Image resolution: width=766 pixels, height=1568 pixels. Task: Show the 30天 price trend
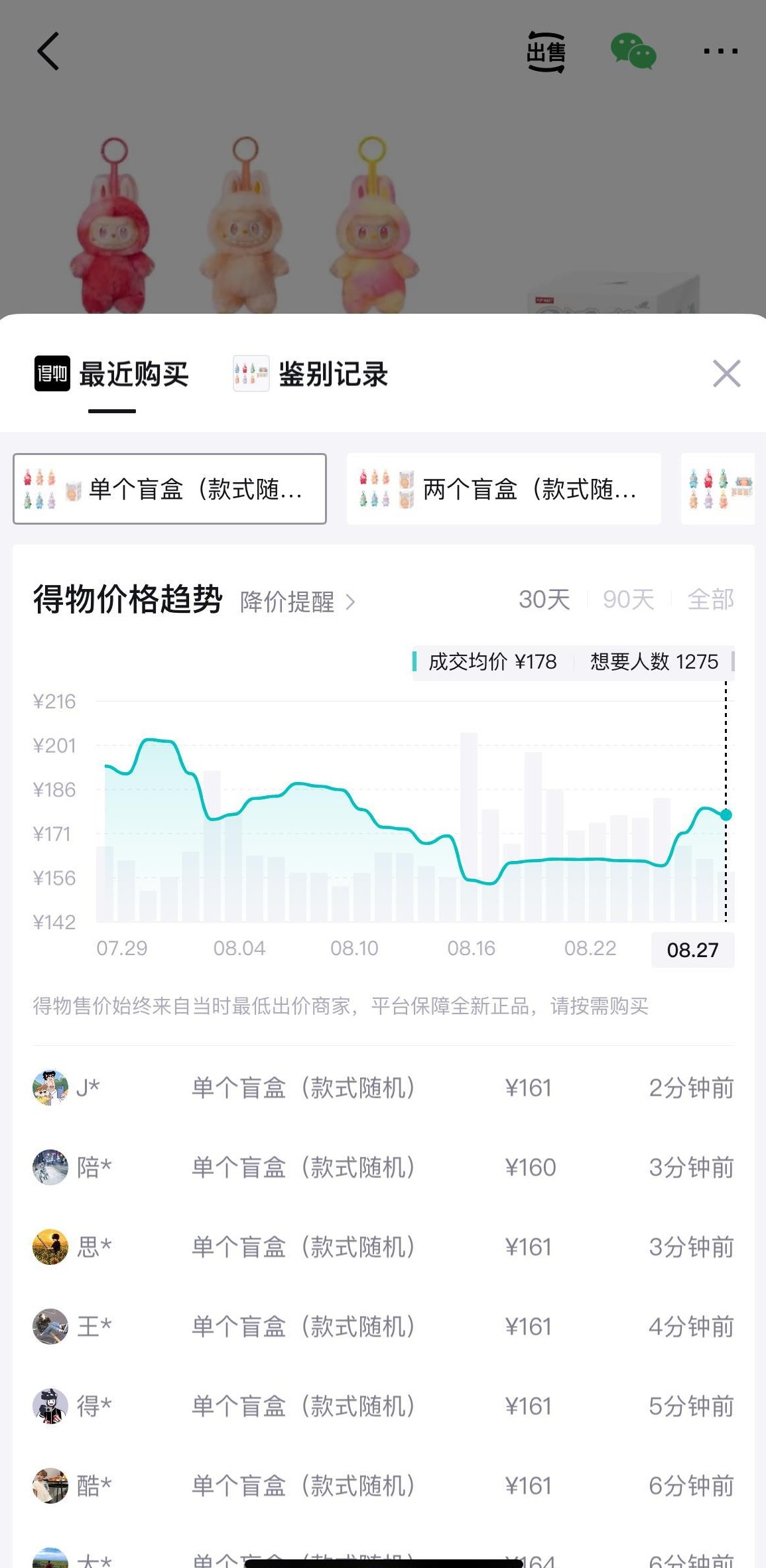(x=544, y=600)
